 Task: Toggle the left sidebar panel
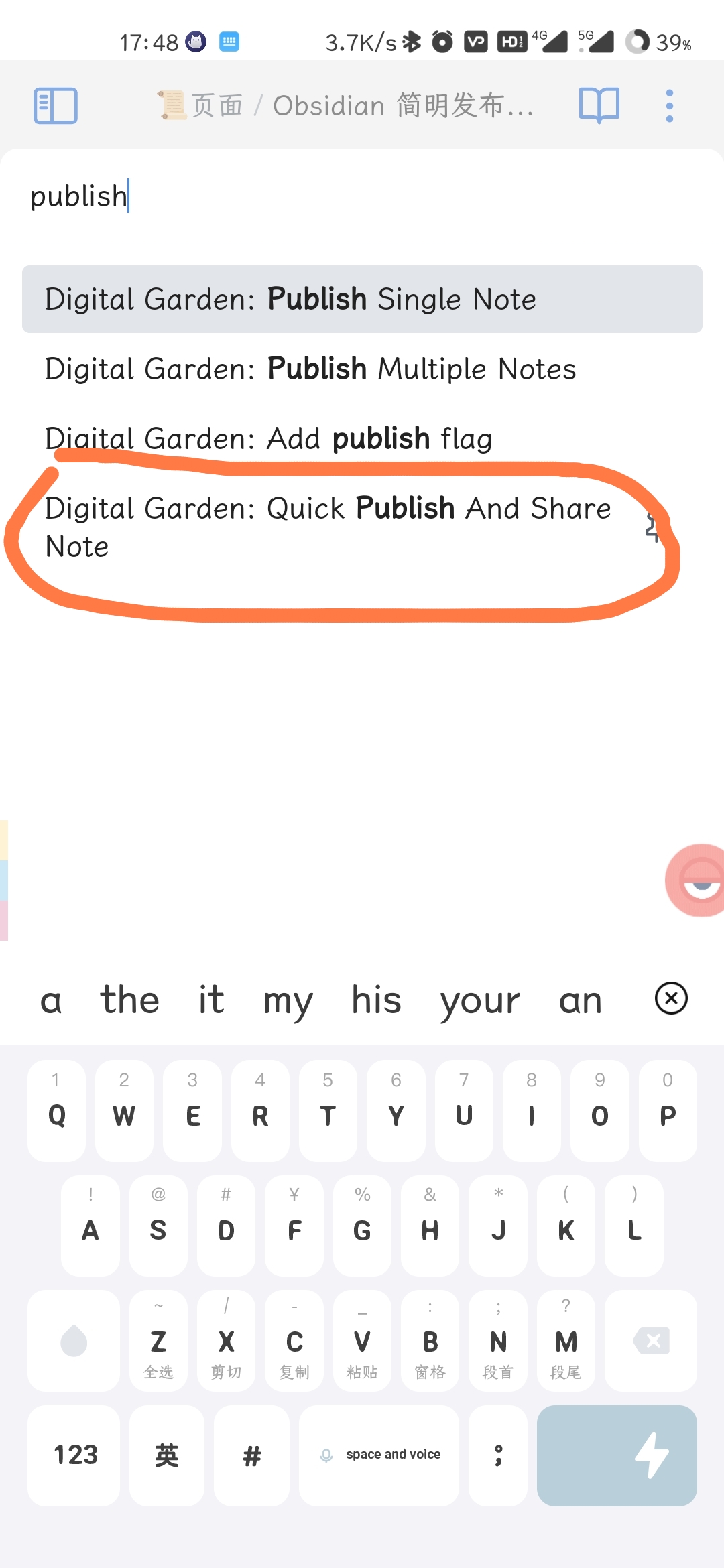[x=56, y=106]
